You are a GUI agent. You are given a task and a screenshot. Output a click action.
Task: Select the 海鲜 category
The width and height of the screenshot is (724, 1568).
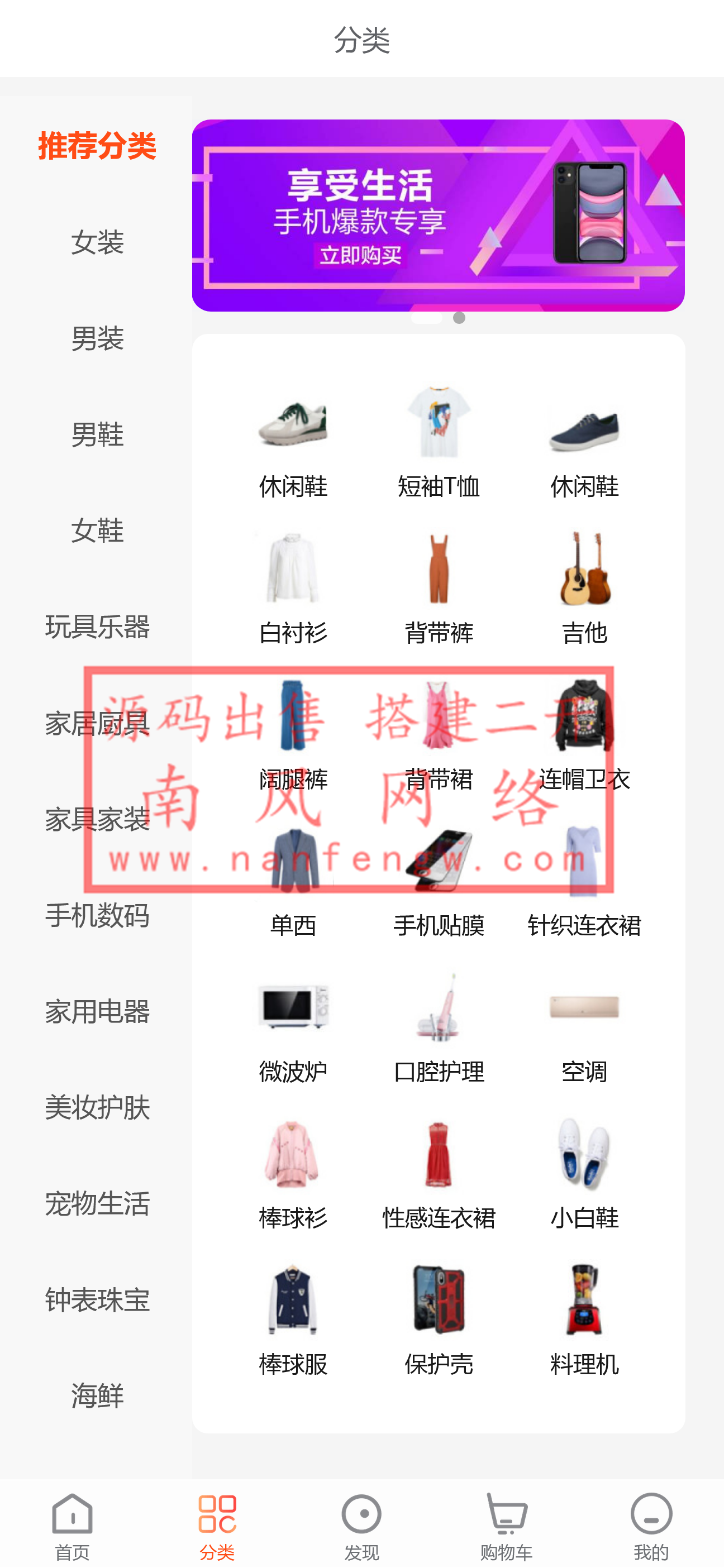tap(97, 1396)
